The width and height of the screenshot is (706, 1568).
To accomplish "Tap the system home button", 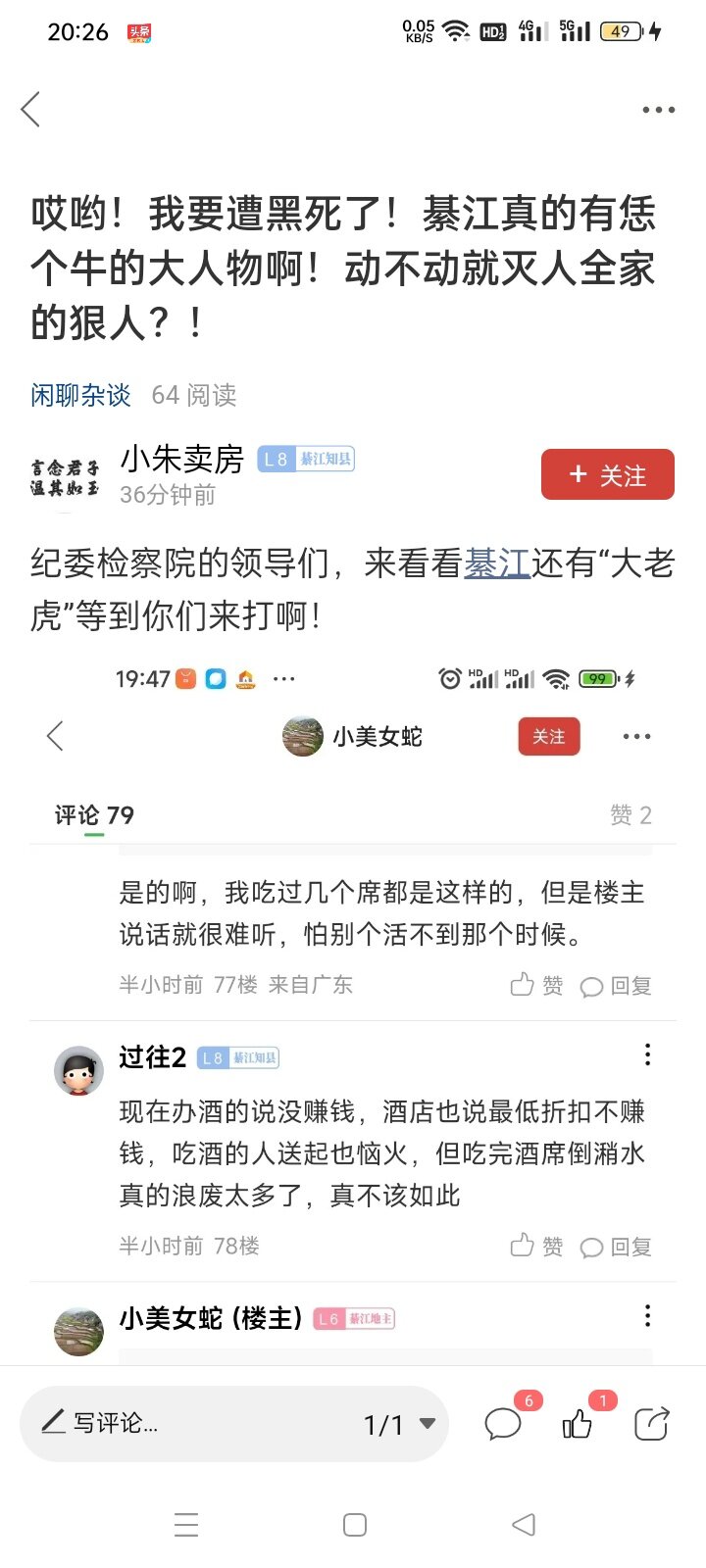I will (354, 1525).
